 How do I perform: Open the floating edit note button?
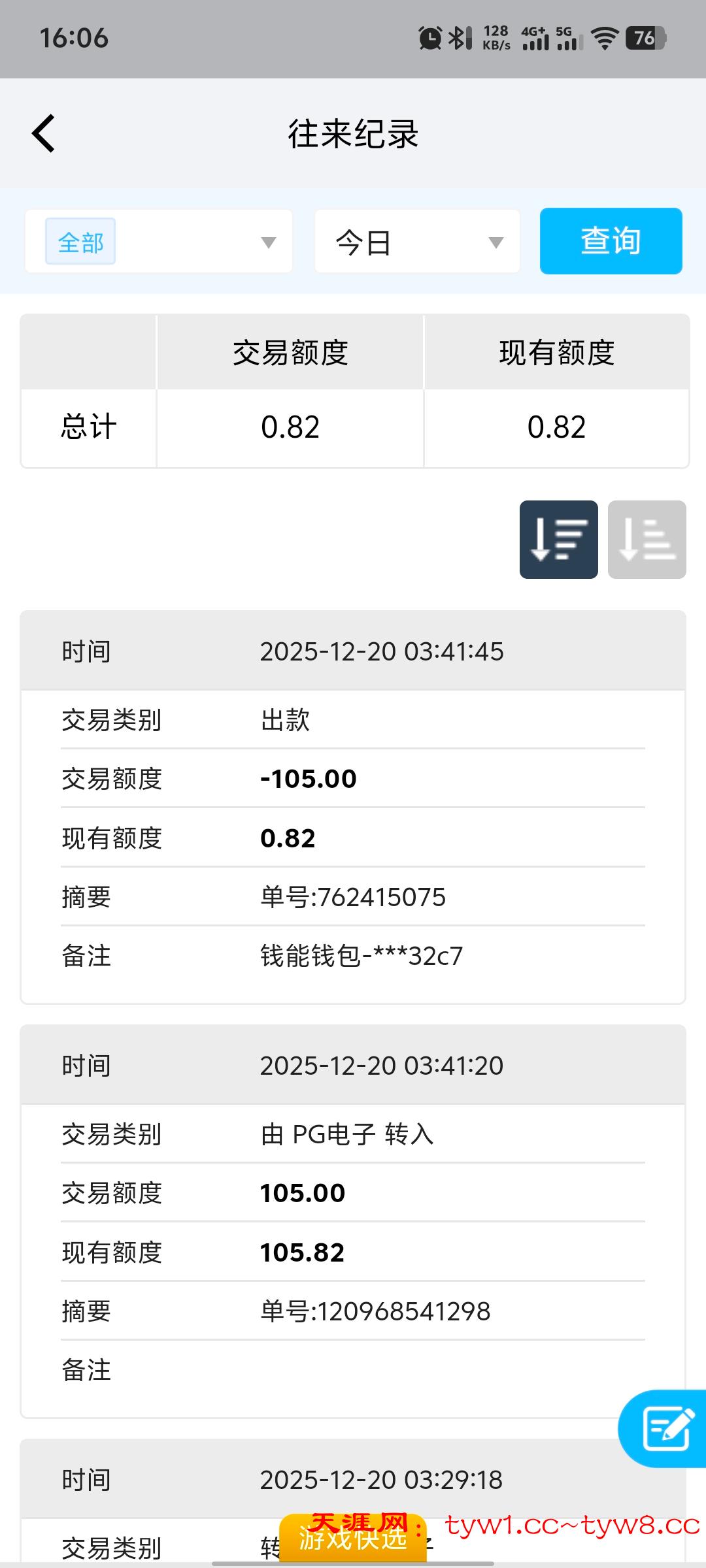tap(666, 1429)
